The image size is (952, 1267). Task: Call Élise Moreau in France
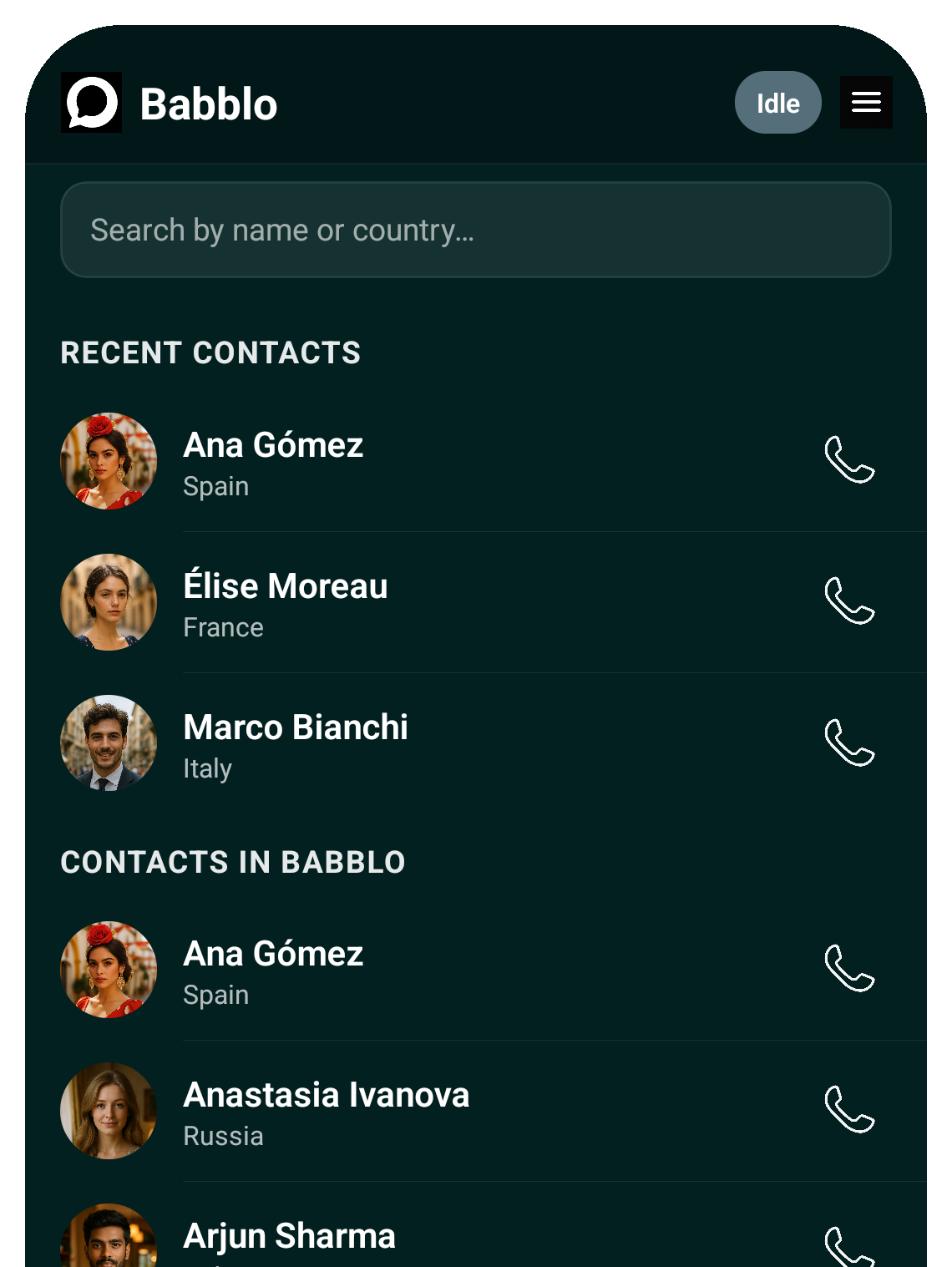pyautogui.click(x=849, y=601)
